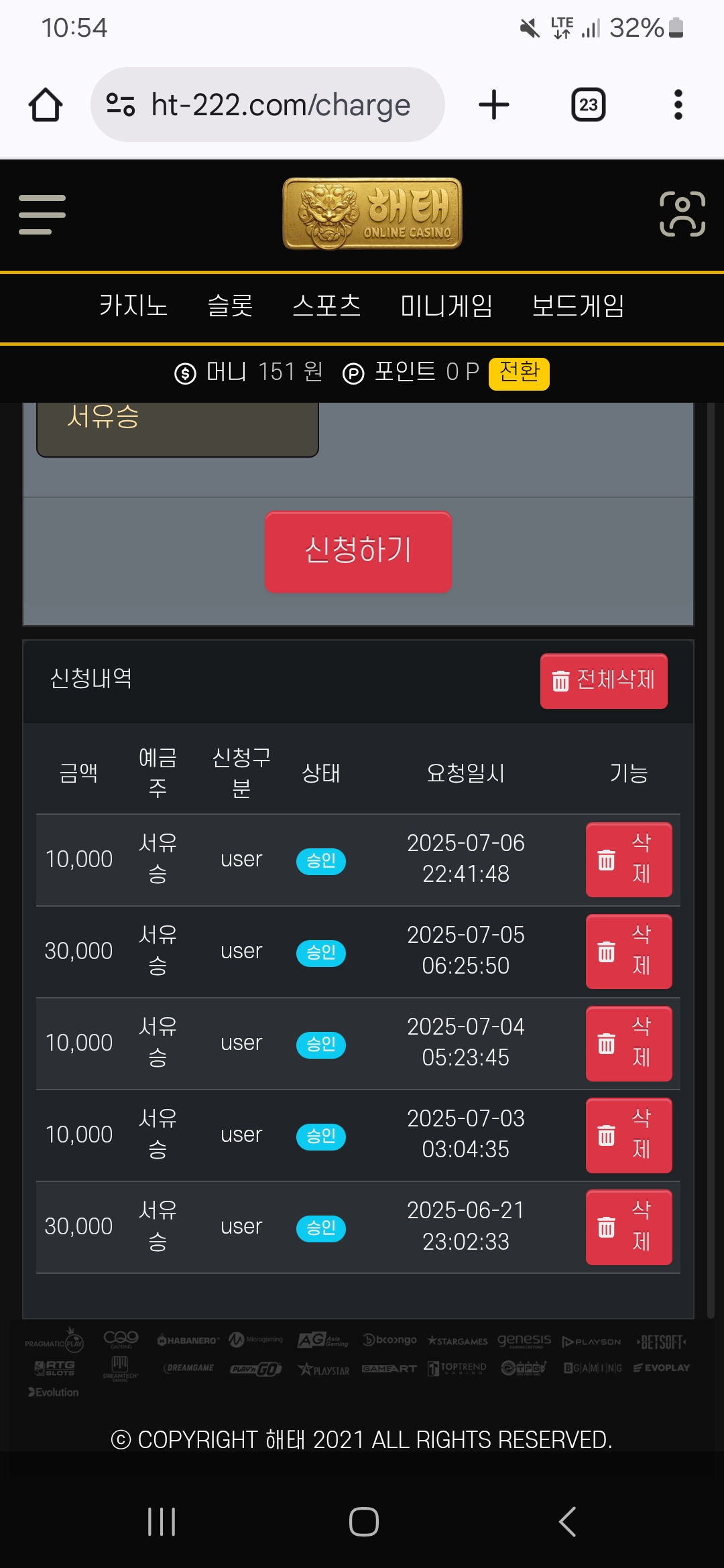
Task: Open the user profile icon
Action: pos(682,214)
